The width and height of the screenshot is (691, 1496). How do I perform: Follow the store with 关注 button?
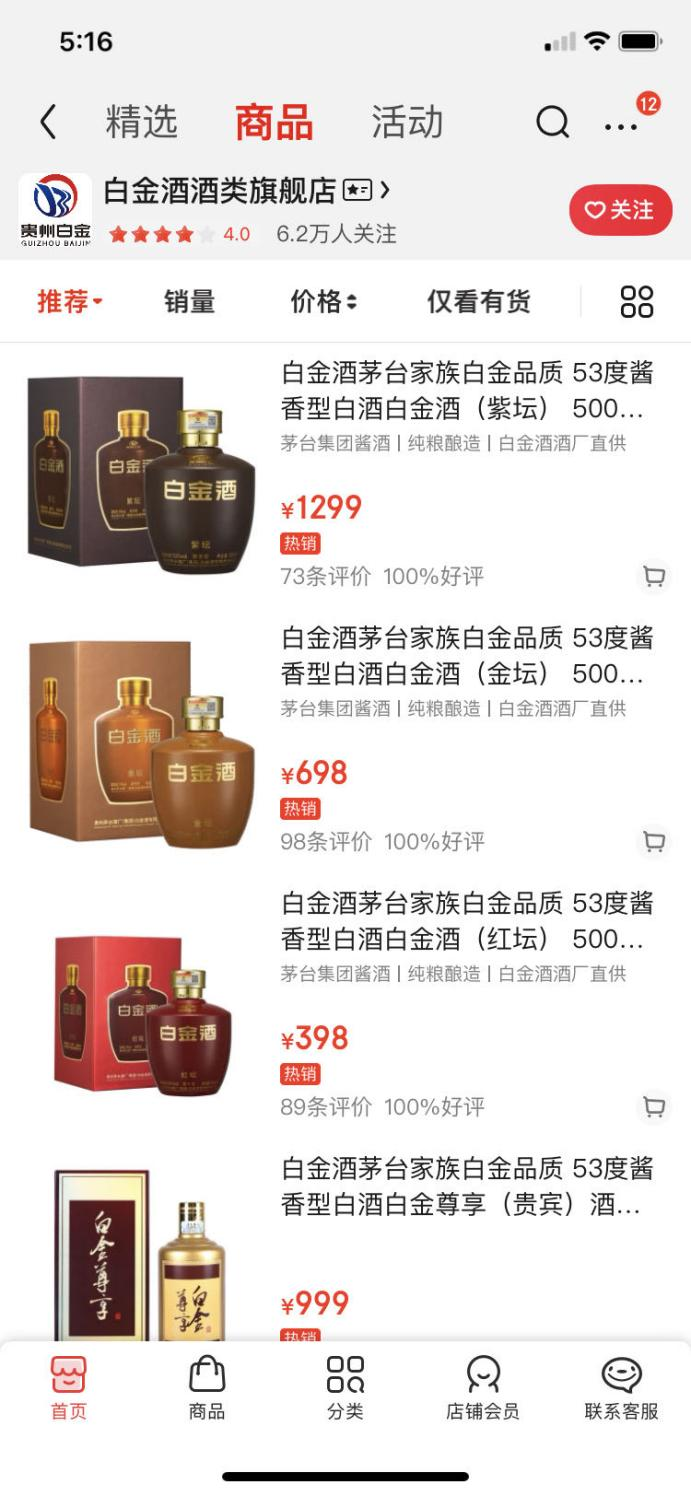pyautogui.click(x=620, y=210)
